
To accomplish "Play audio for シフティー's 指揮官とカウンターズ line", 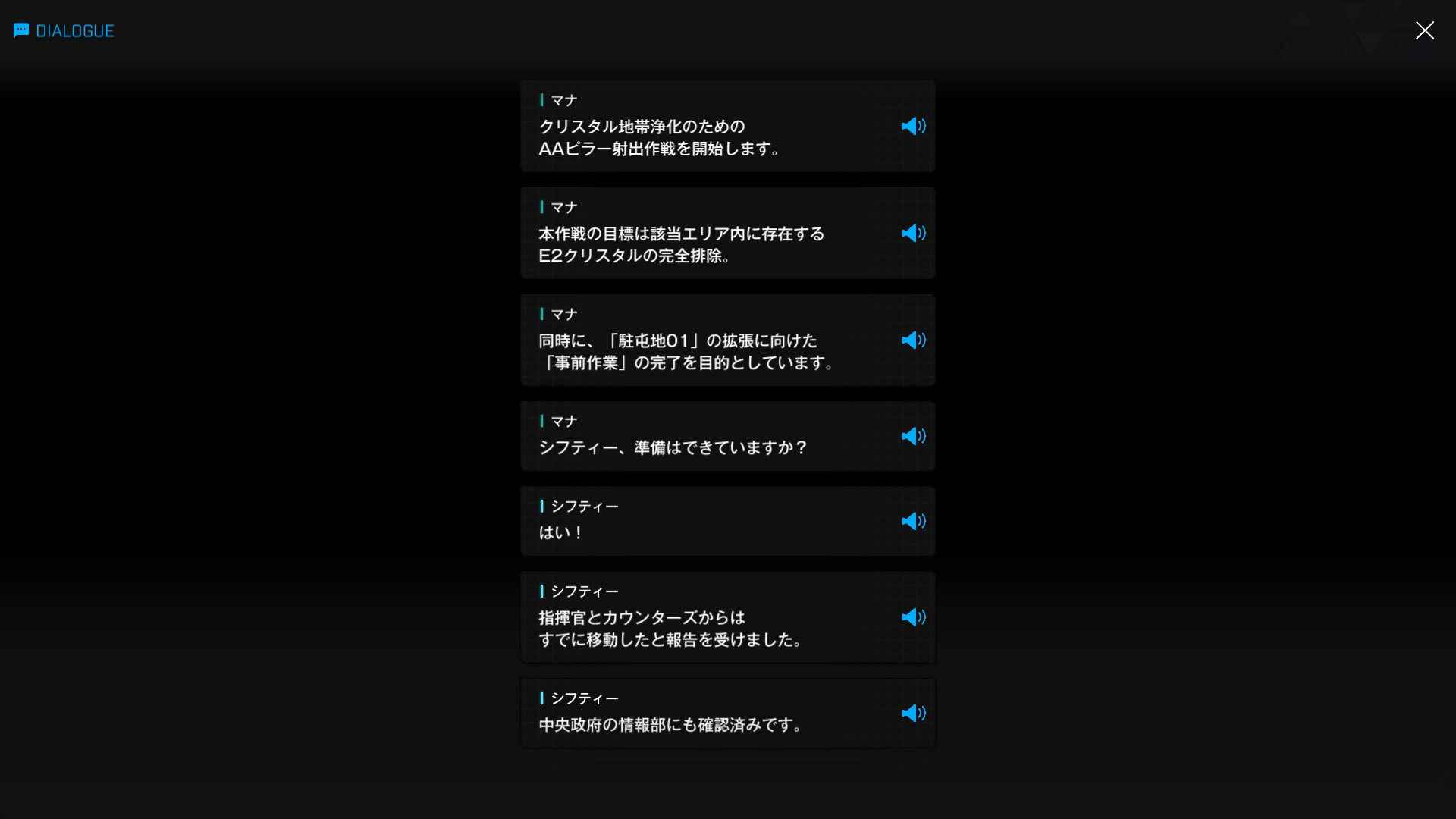I will [913, 617].
